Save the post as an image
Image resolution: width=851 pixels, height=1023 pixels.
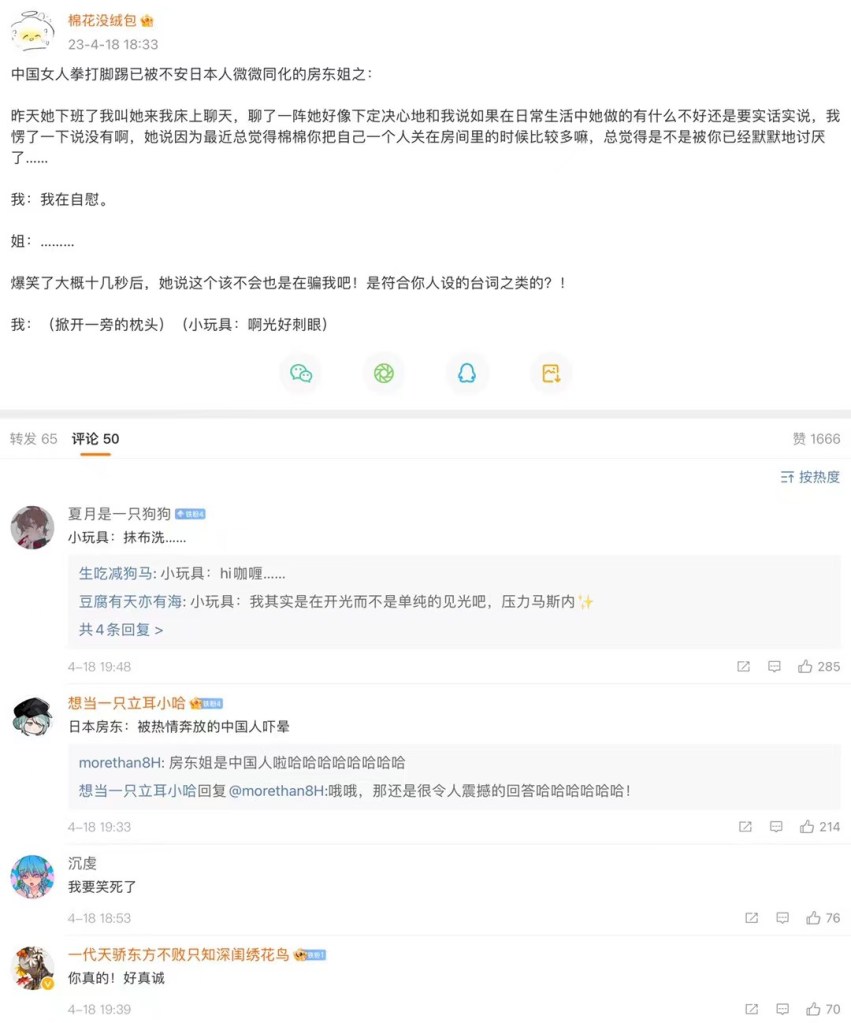pyautogui.click(x=550, y=373)
